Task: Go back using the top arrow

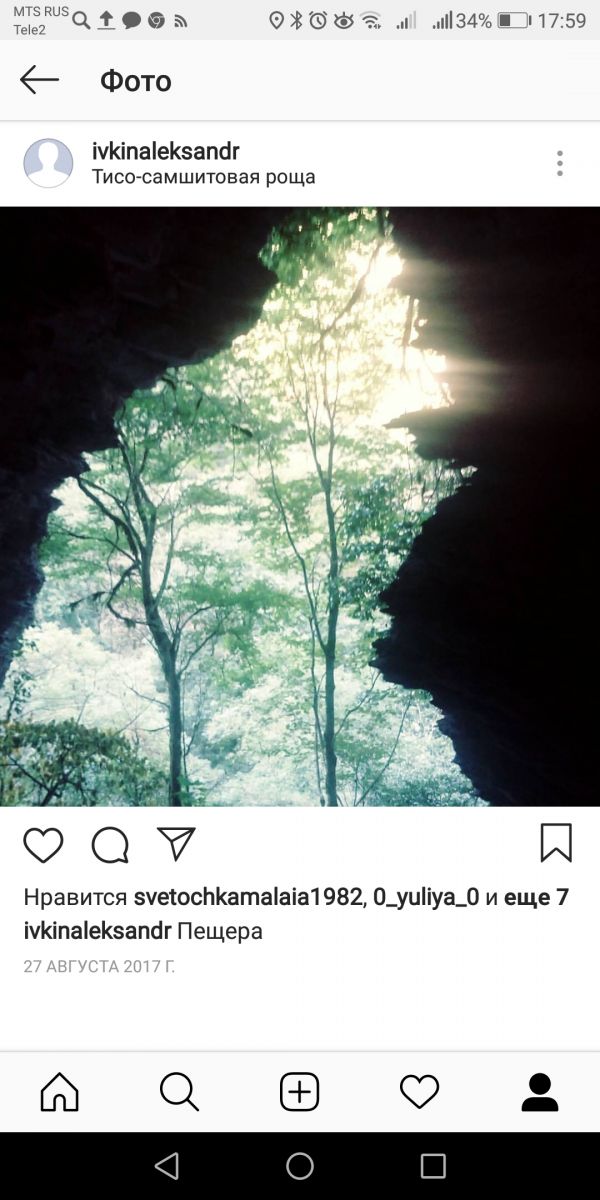Action: click(x=40, y=80)
